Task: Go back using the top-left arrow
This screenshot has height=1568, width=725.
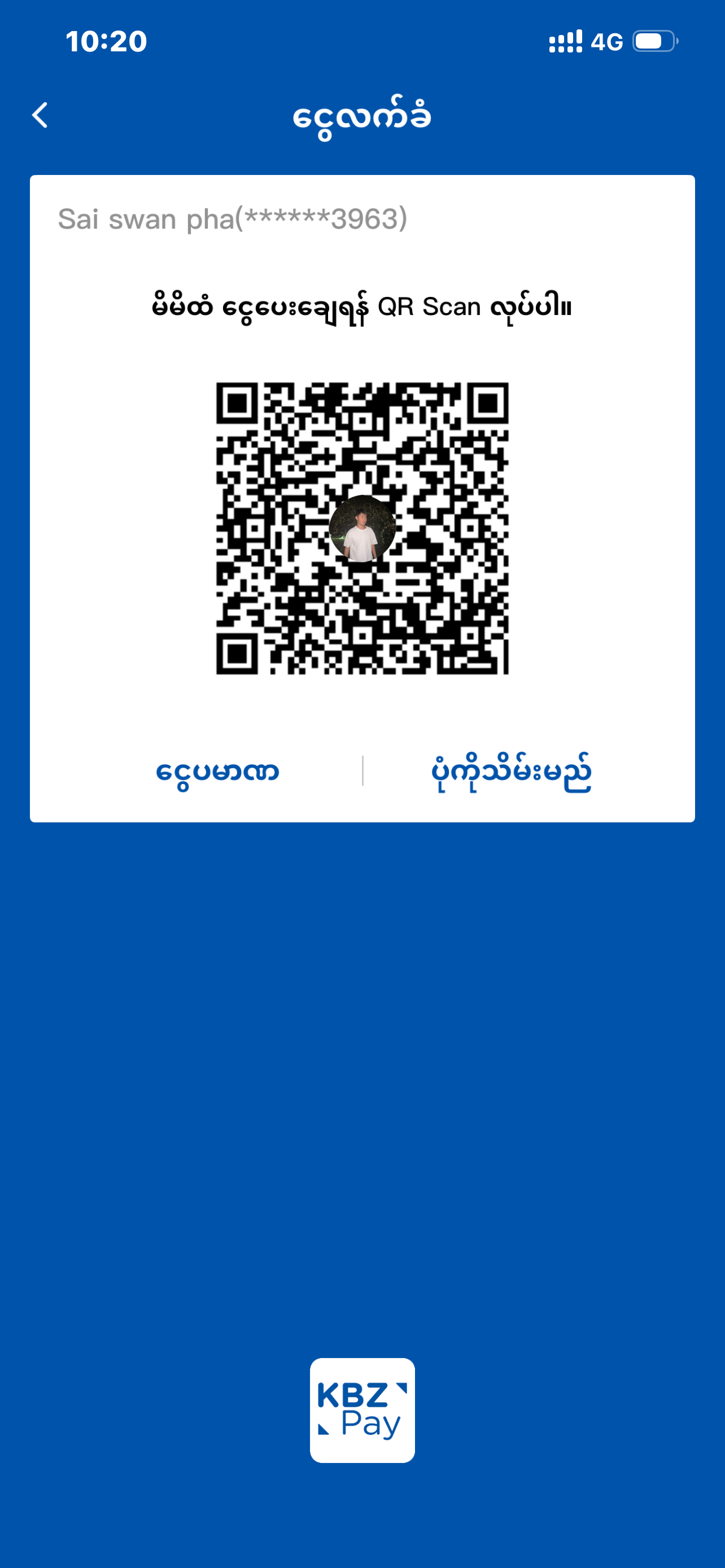Action: [x=40, y=115]
